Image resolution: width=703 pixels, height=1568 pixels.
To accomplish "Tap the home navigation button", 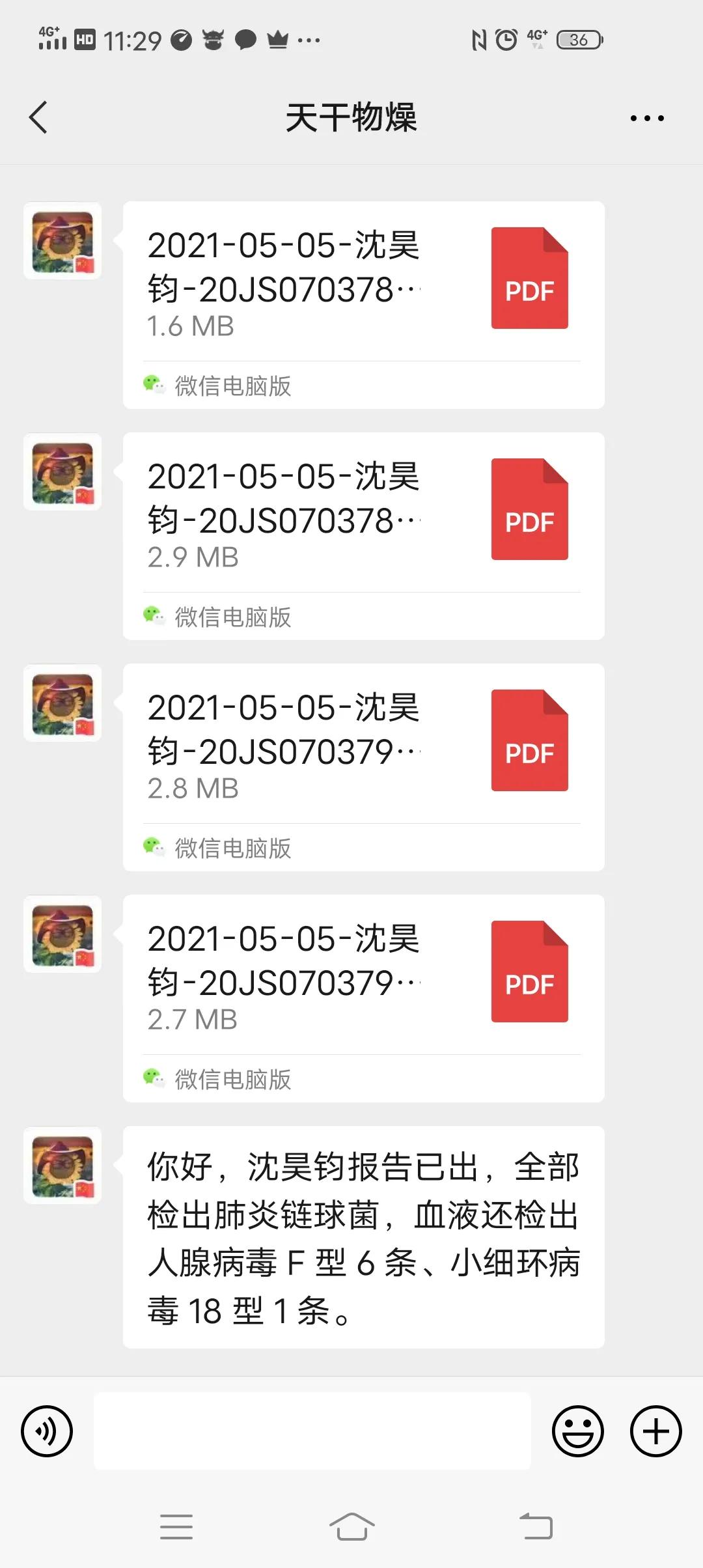I will 351,1527.
